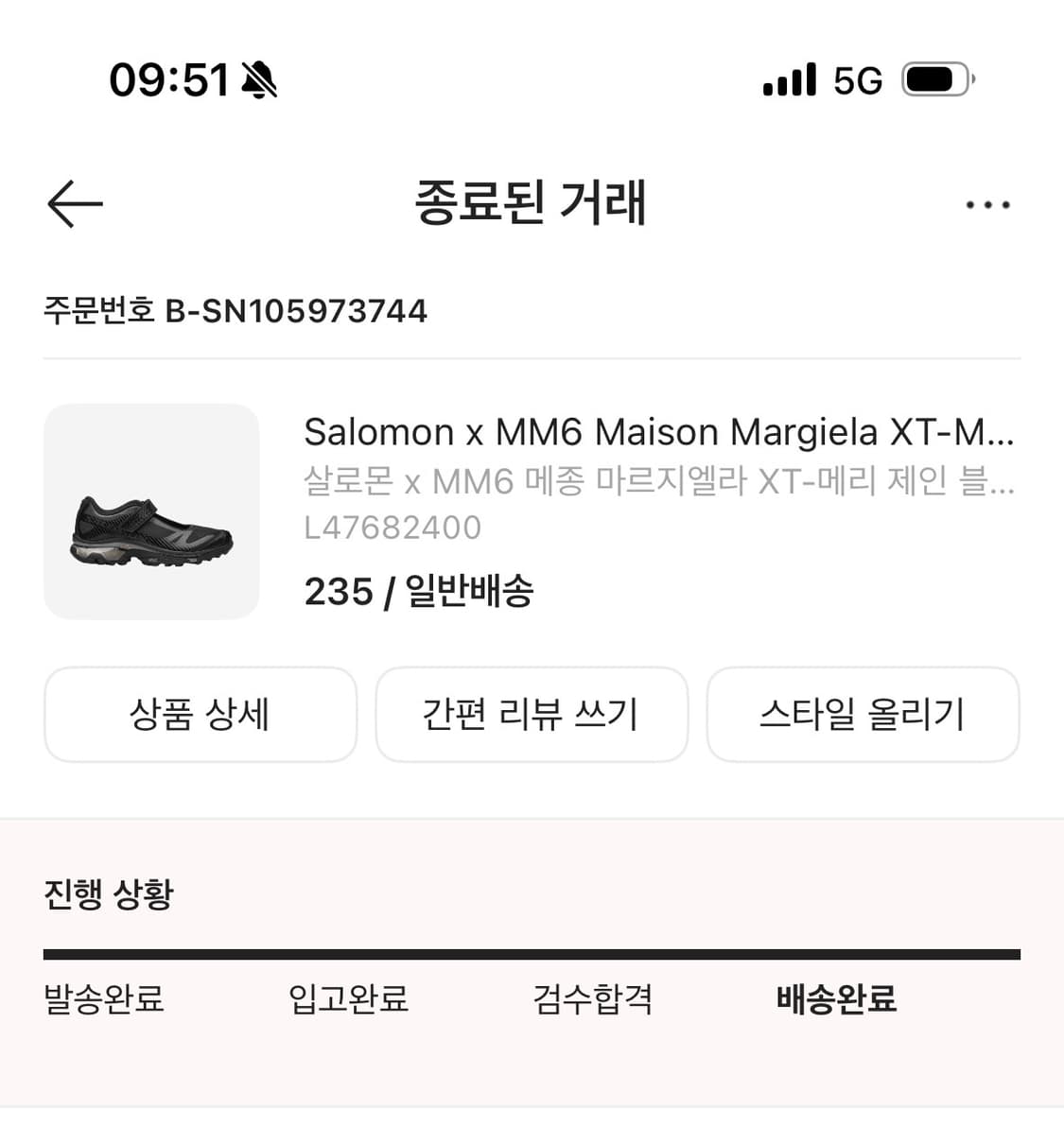Tap the order number B-SN105973744
The height and width of the screenshot is (1126, 1064).
pos(234,310)
